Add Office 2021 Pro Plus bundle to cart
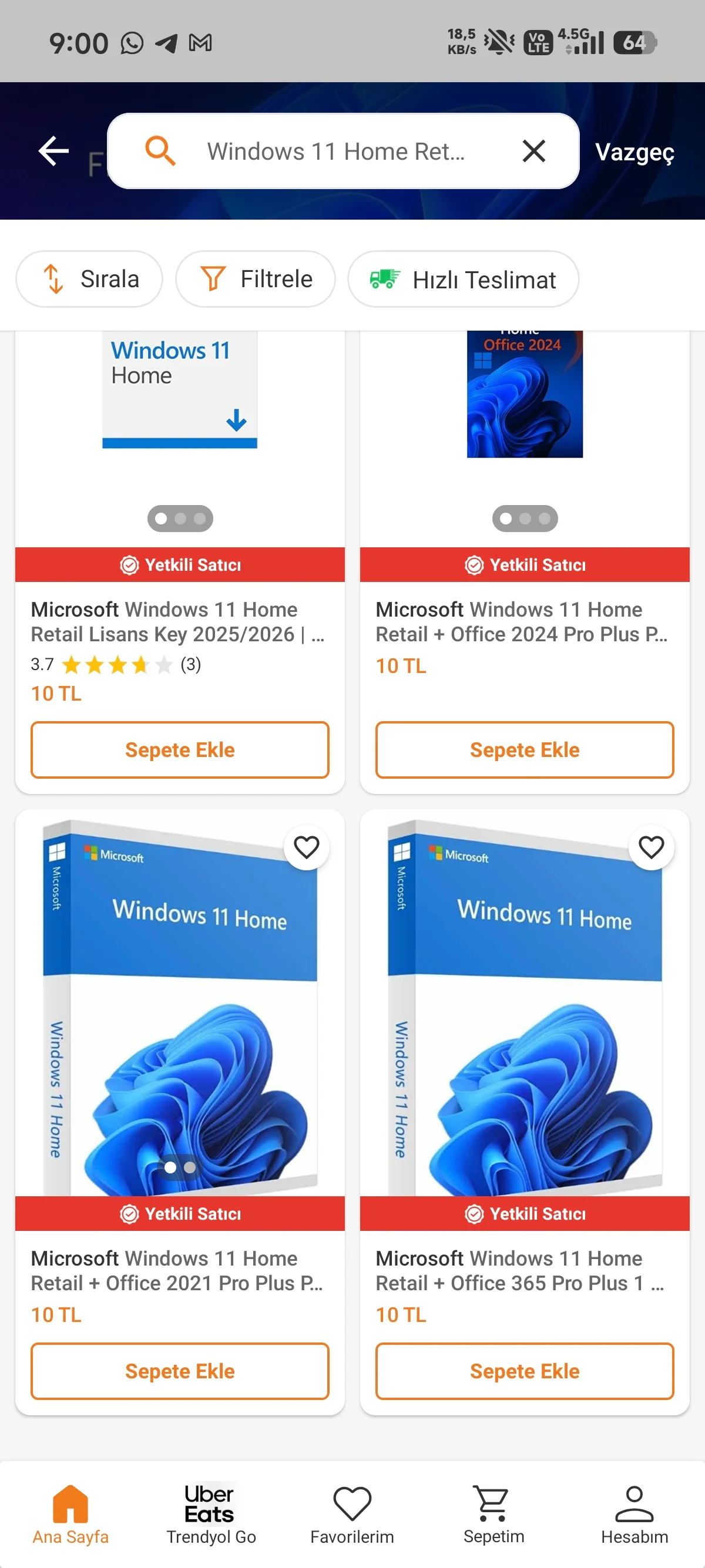The image size is (705, 1568). click(180, 1371)
